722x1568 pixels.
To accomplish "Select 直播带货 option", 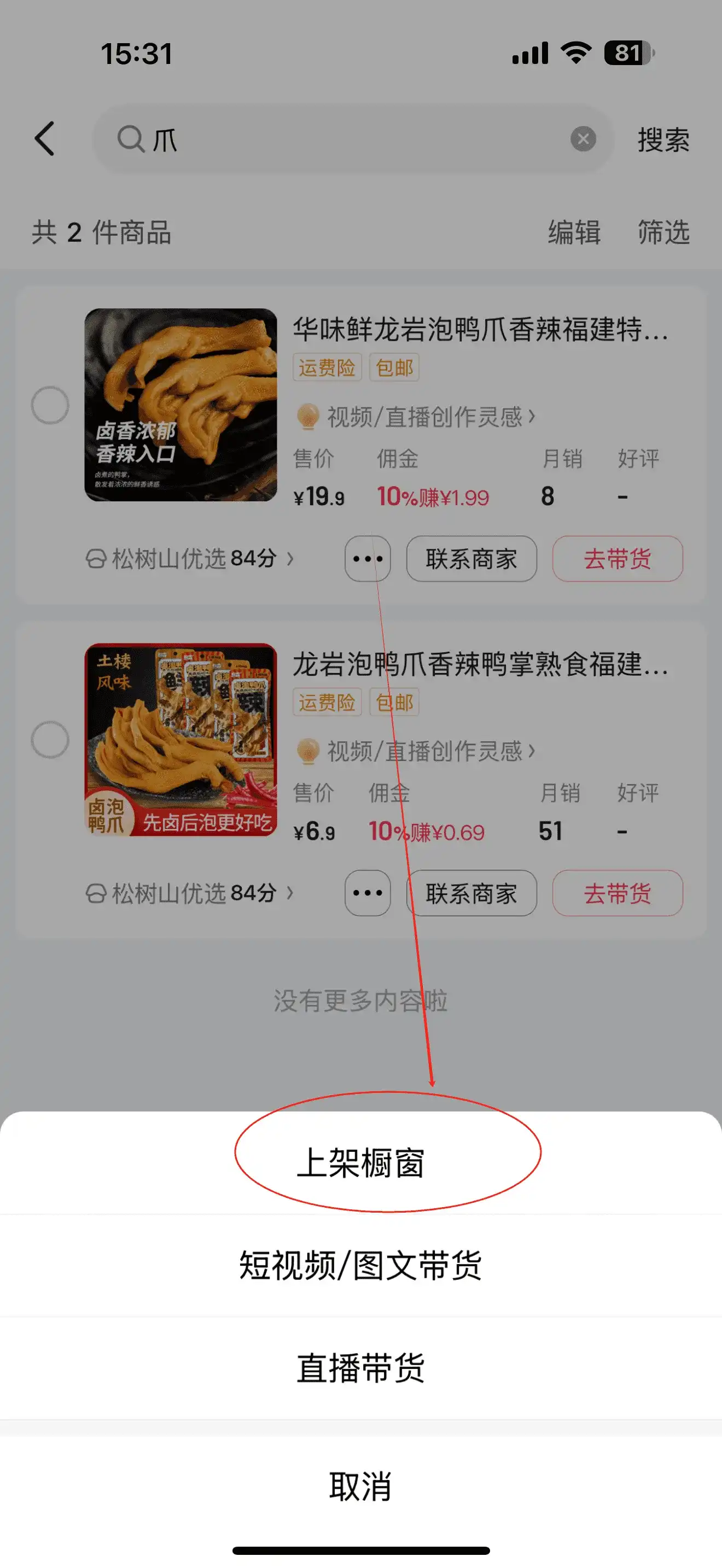I will pyautogui.click(x=360, y=1368).
